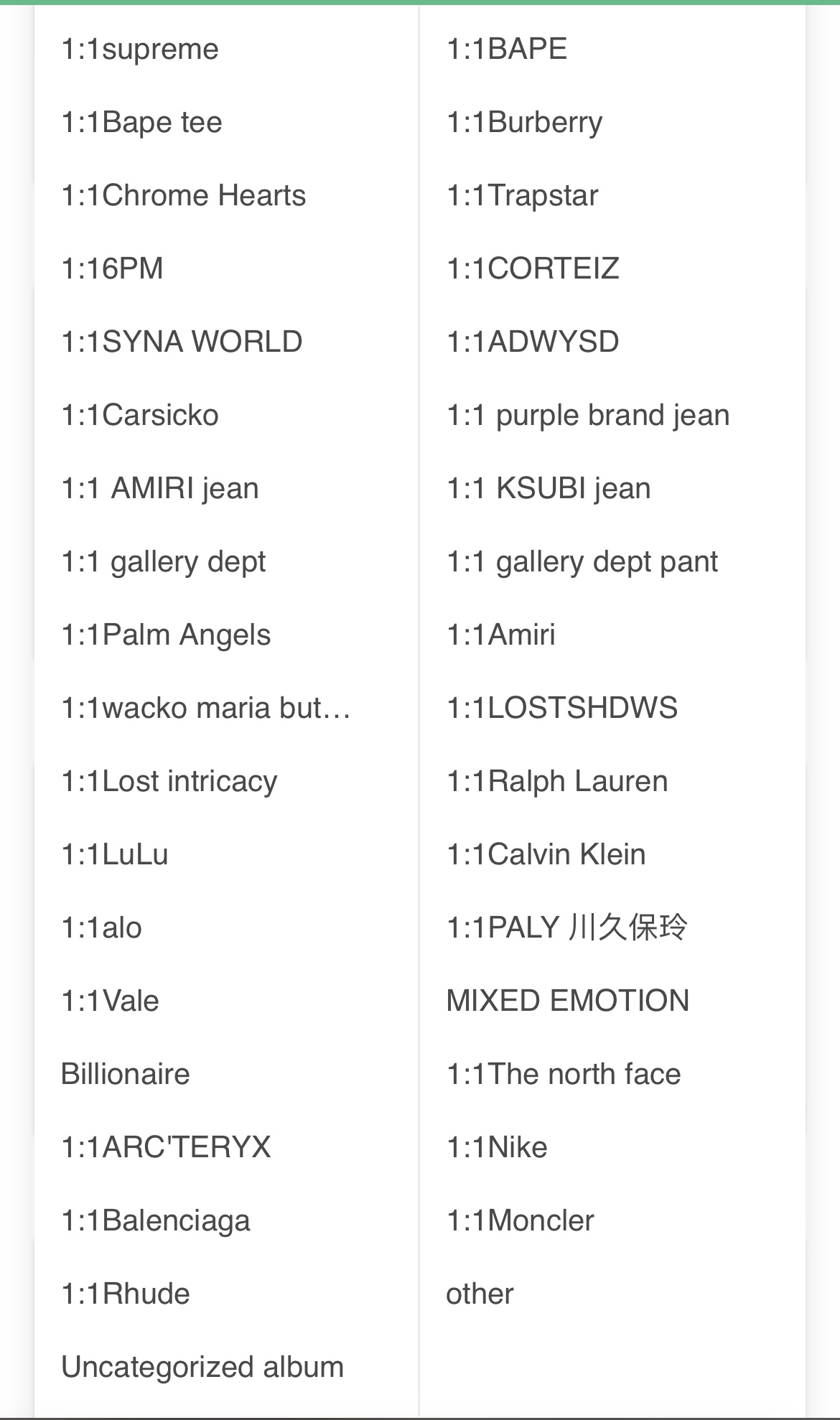
Task: Tap the 1:1Moncler album
Action: [x=521, y=1221]
